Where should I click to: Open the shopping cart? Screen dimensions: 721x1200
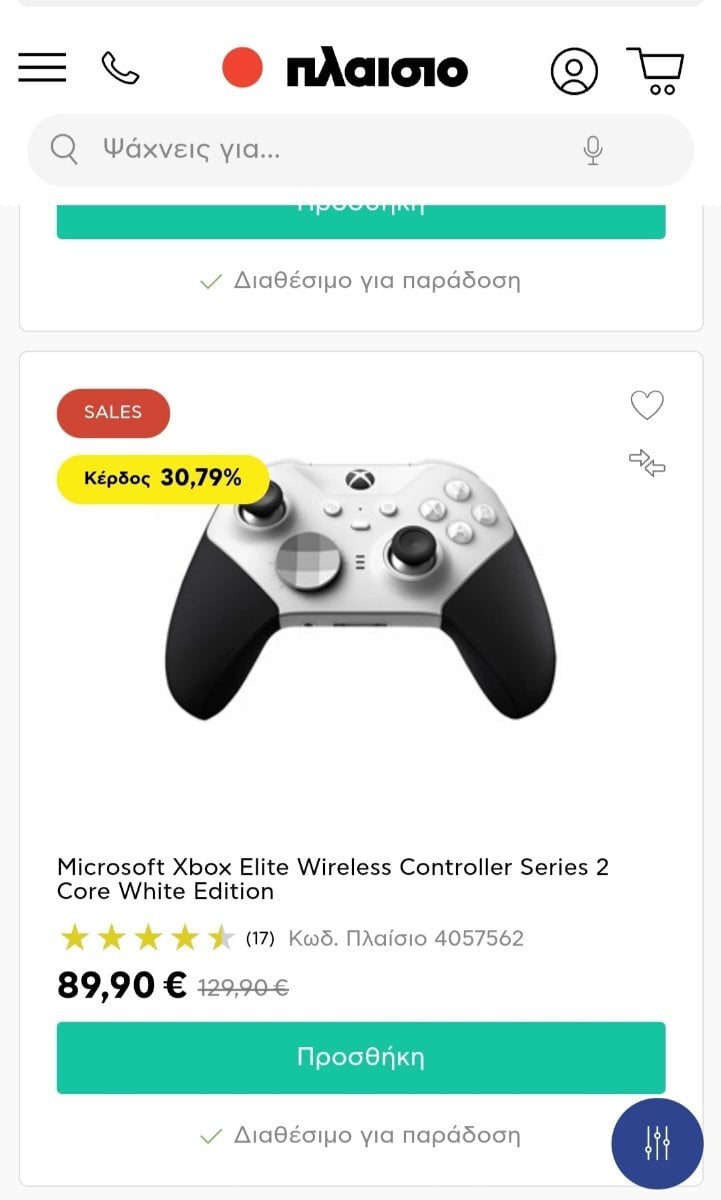[657, 70]
